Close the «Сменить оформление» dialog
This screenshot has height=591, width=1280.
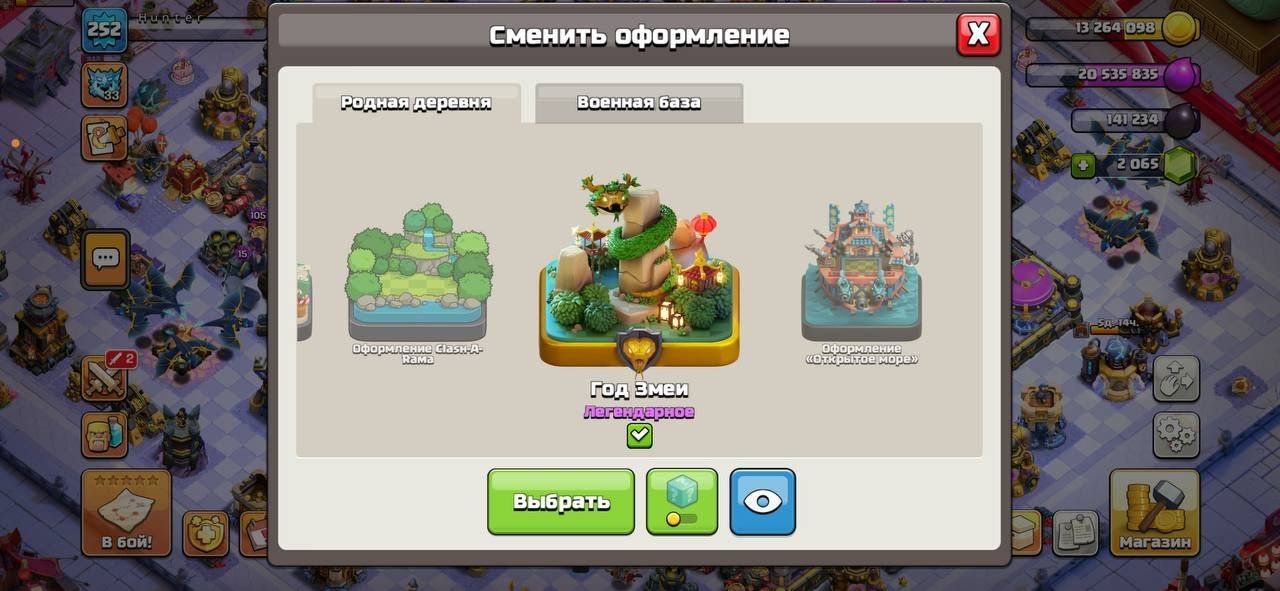[x=978, y=34]
